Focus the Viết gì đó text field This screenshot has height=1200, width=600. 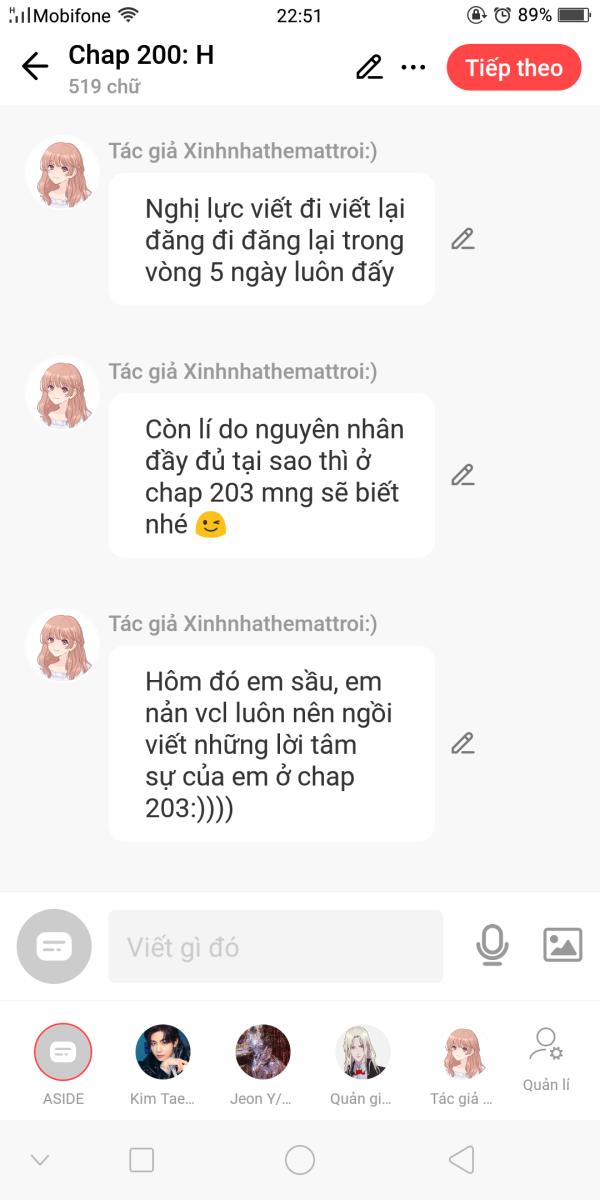275,946
